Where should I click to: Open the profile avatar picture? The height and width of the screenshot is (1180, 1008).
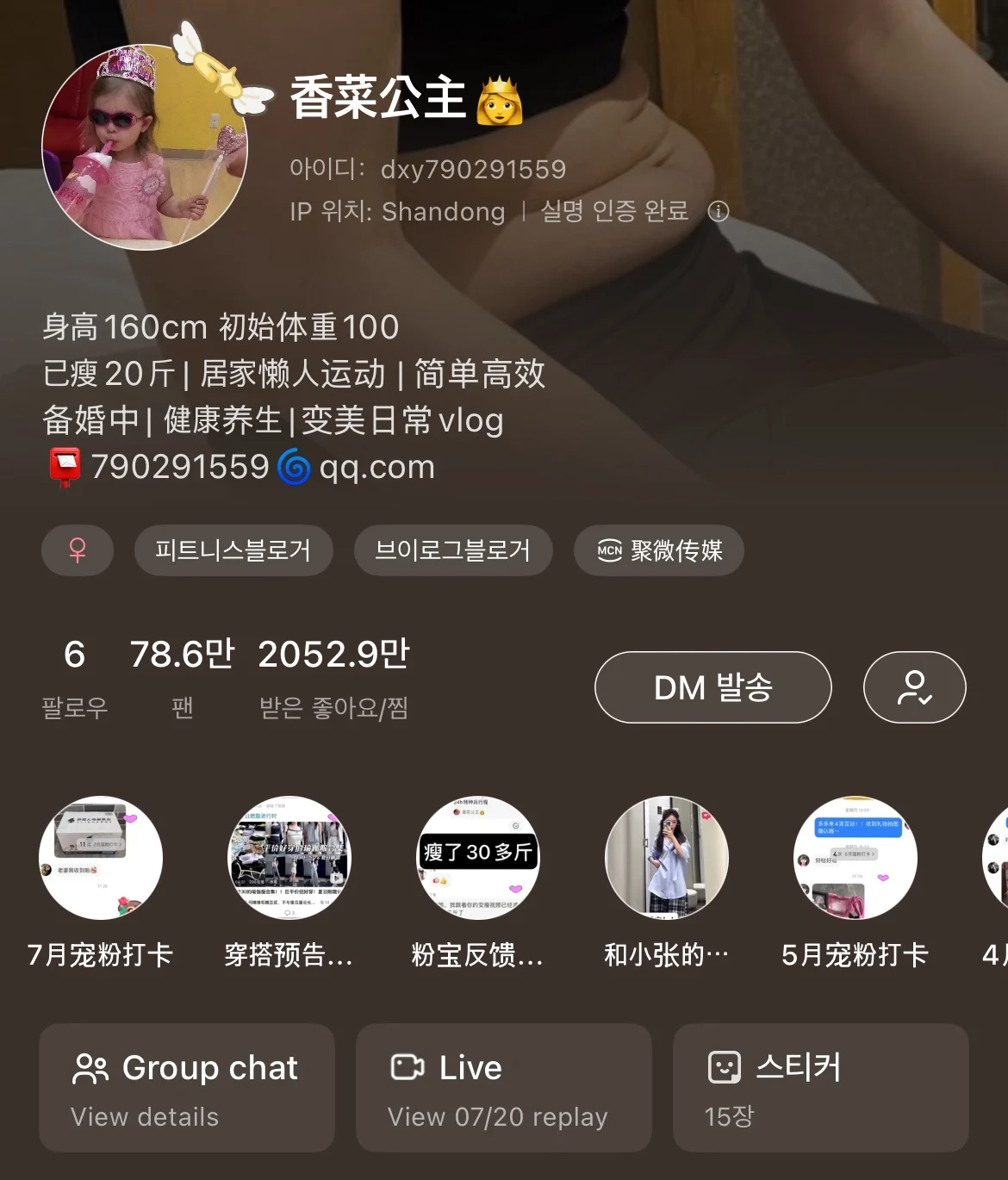145,147
